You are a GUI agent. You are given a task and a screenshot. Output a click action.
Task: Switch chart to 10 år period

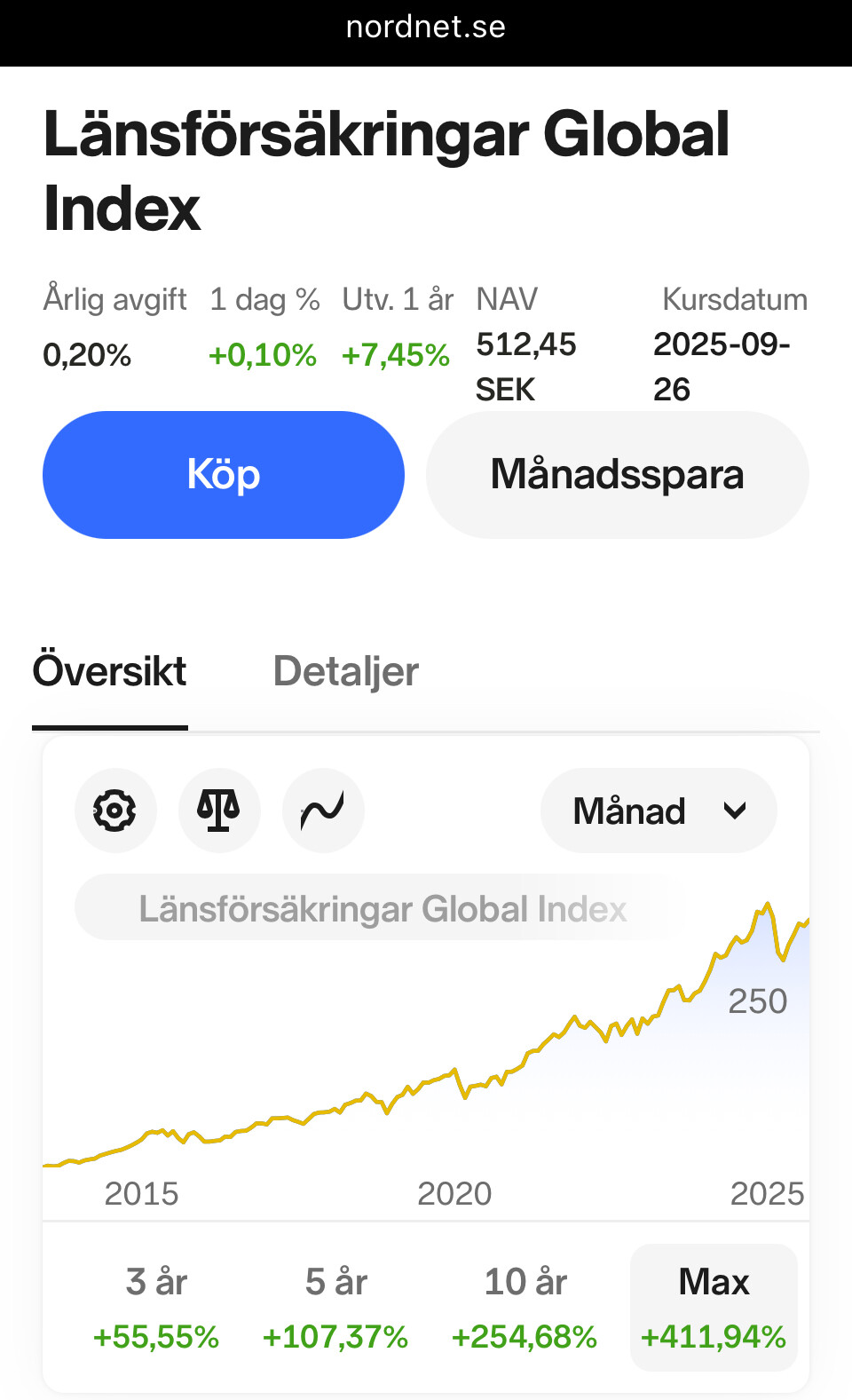point(525,1308)
